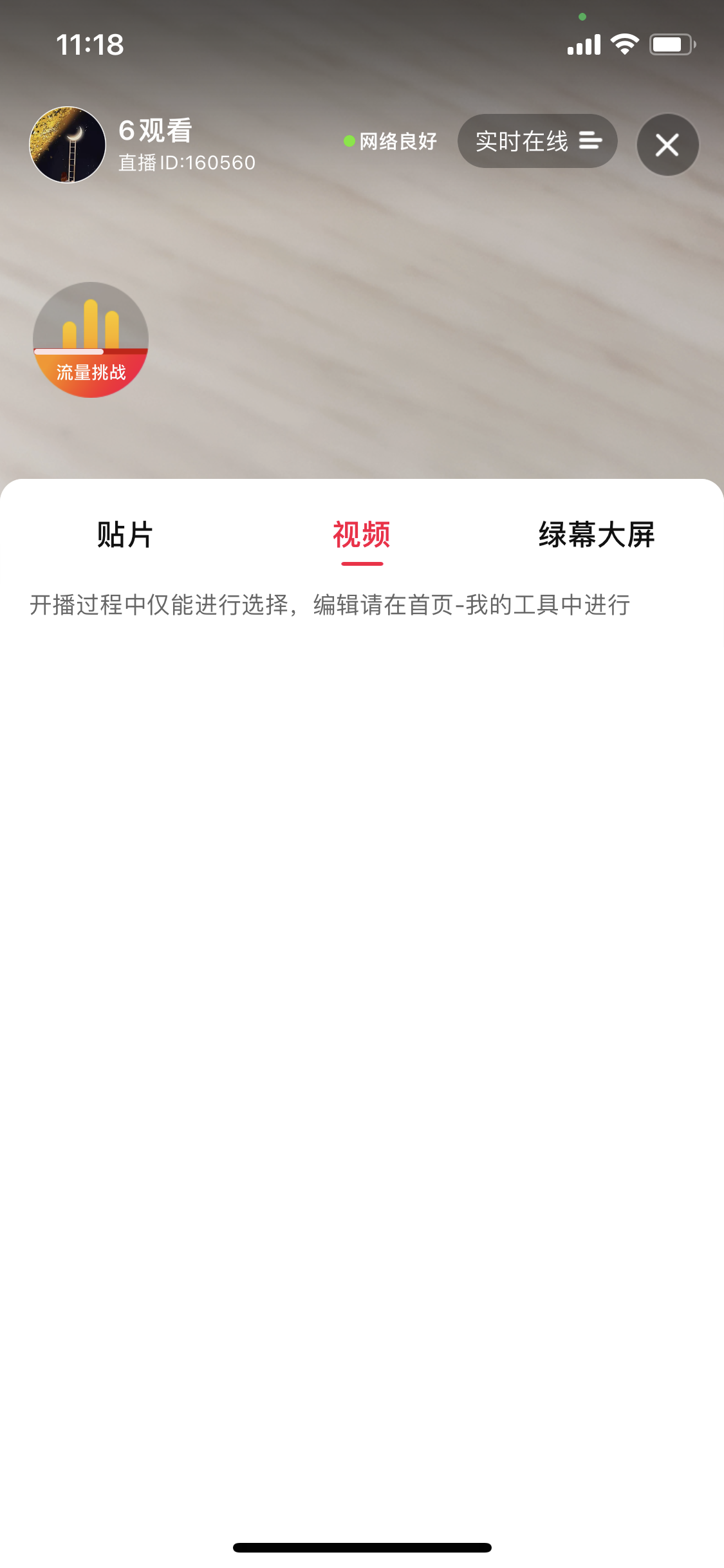Open the 流量挑战 traffic challenge badge
Image resolution: width=724 pixels, height=1568 pixels.
pyautogui.click(x=91, y=340)
